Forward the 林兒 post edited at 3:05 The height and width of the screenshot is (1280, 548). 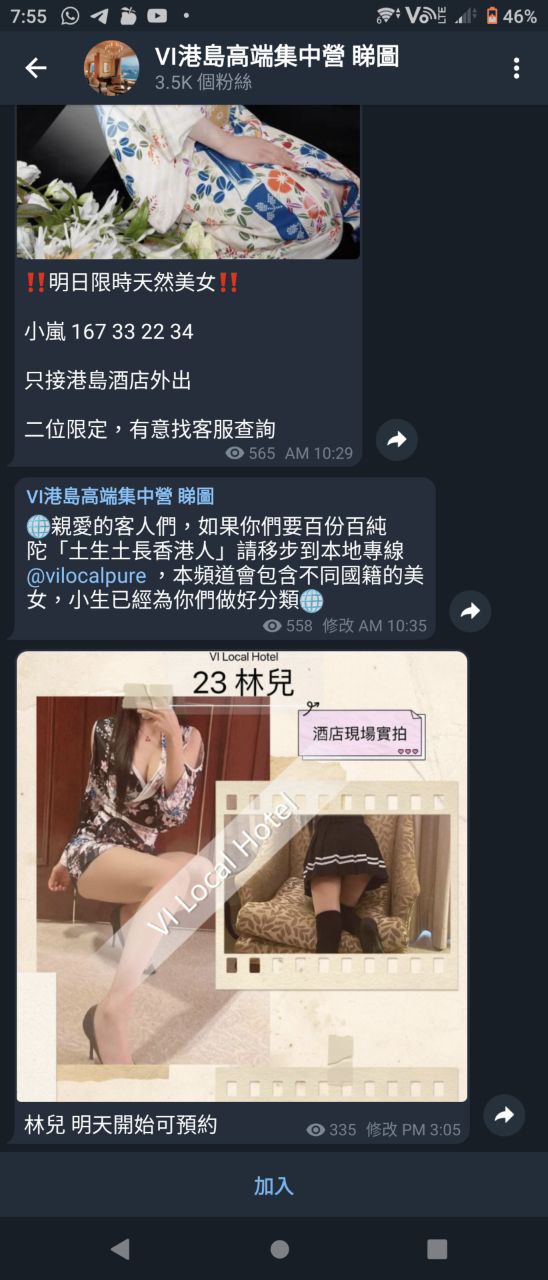(504, 1114)
